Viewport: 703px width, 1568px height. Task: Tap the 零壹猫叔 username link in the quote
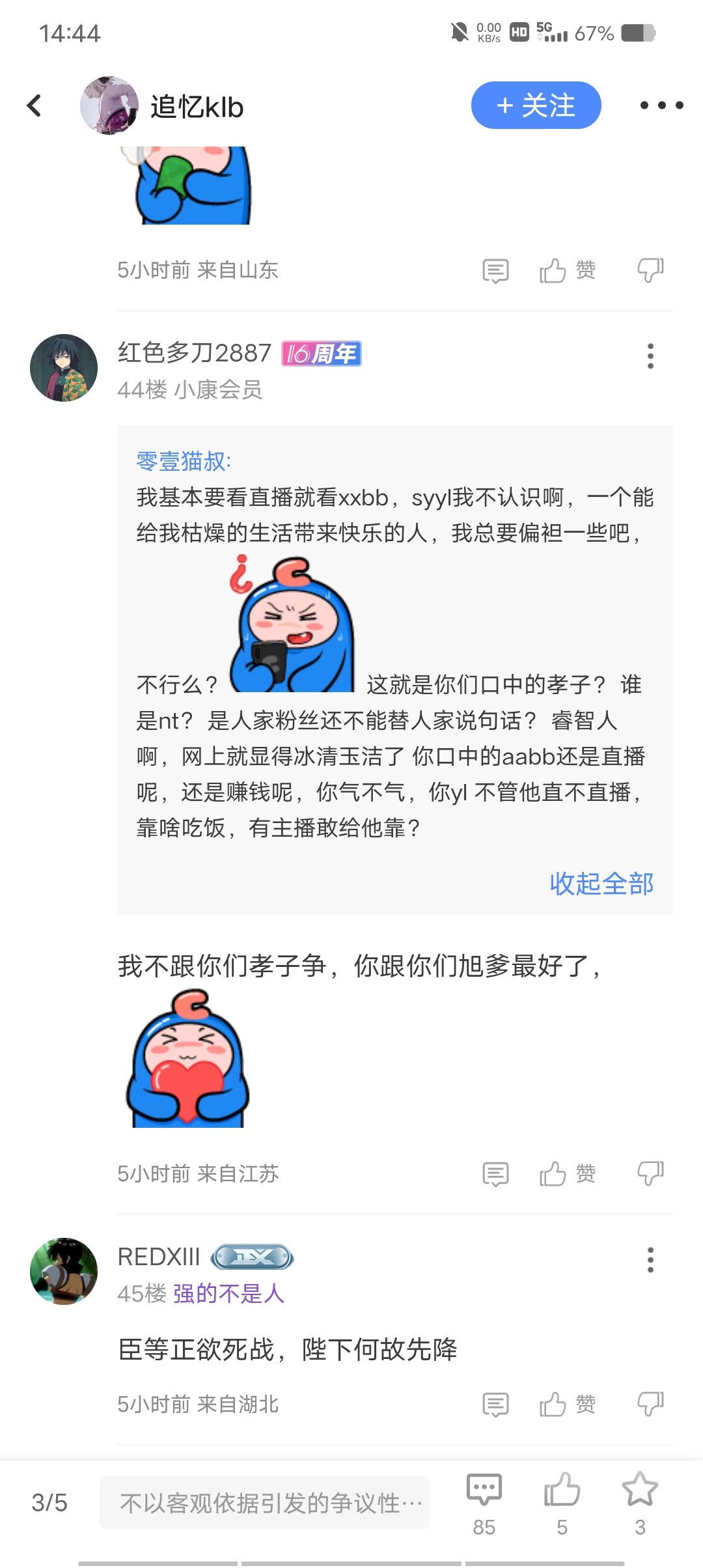(184, 461)
